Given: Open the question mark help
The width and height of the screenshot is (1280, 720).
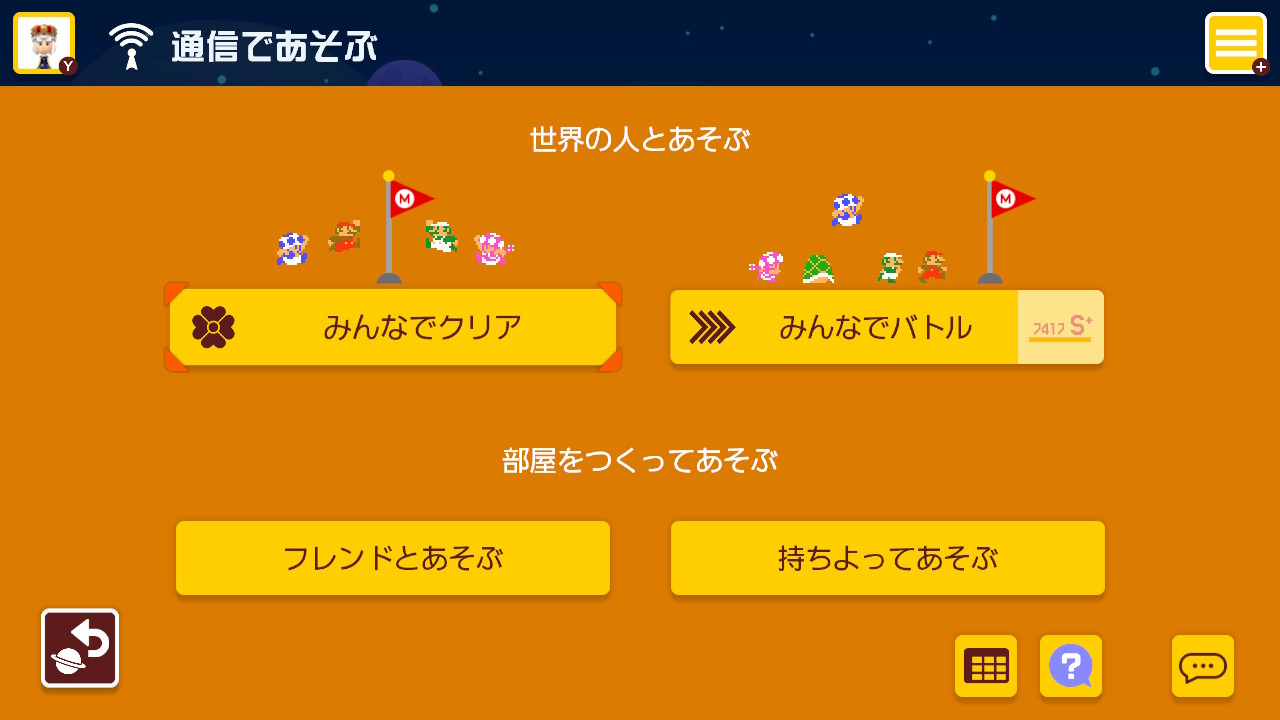Looking at the screenshot, I should pos(1071,666).
